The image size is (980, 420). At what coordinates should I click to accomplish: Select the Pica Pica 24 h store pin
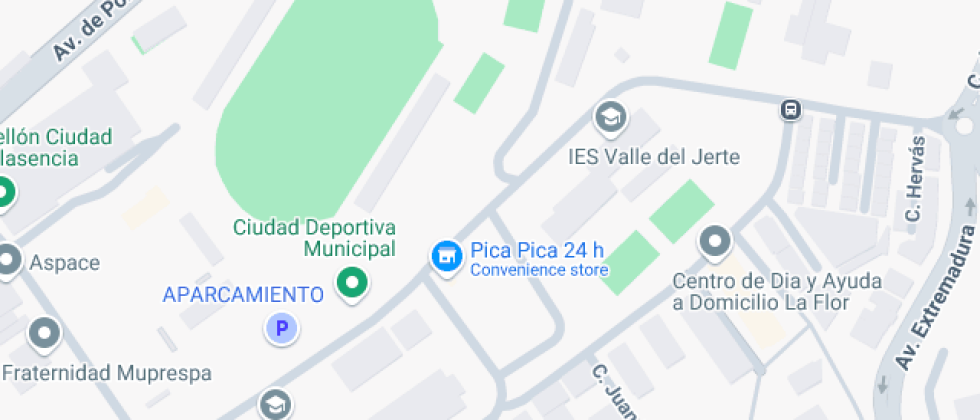pos(445,256)
